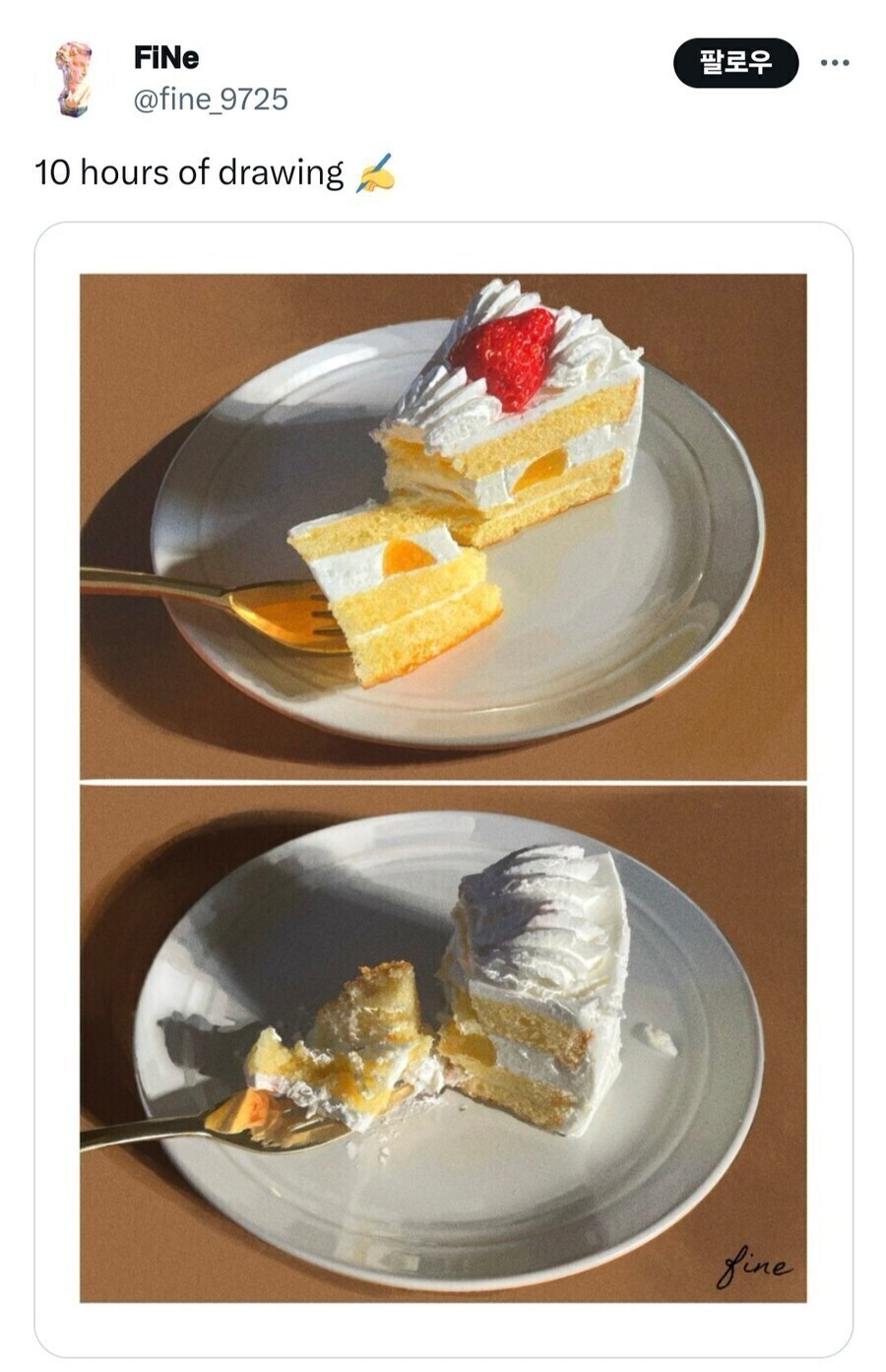886x1372 pixels.
Task: Open the @fine_9725 profile name
Action: coord(210,99)
